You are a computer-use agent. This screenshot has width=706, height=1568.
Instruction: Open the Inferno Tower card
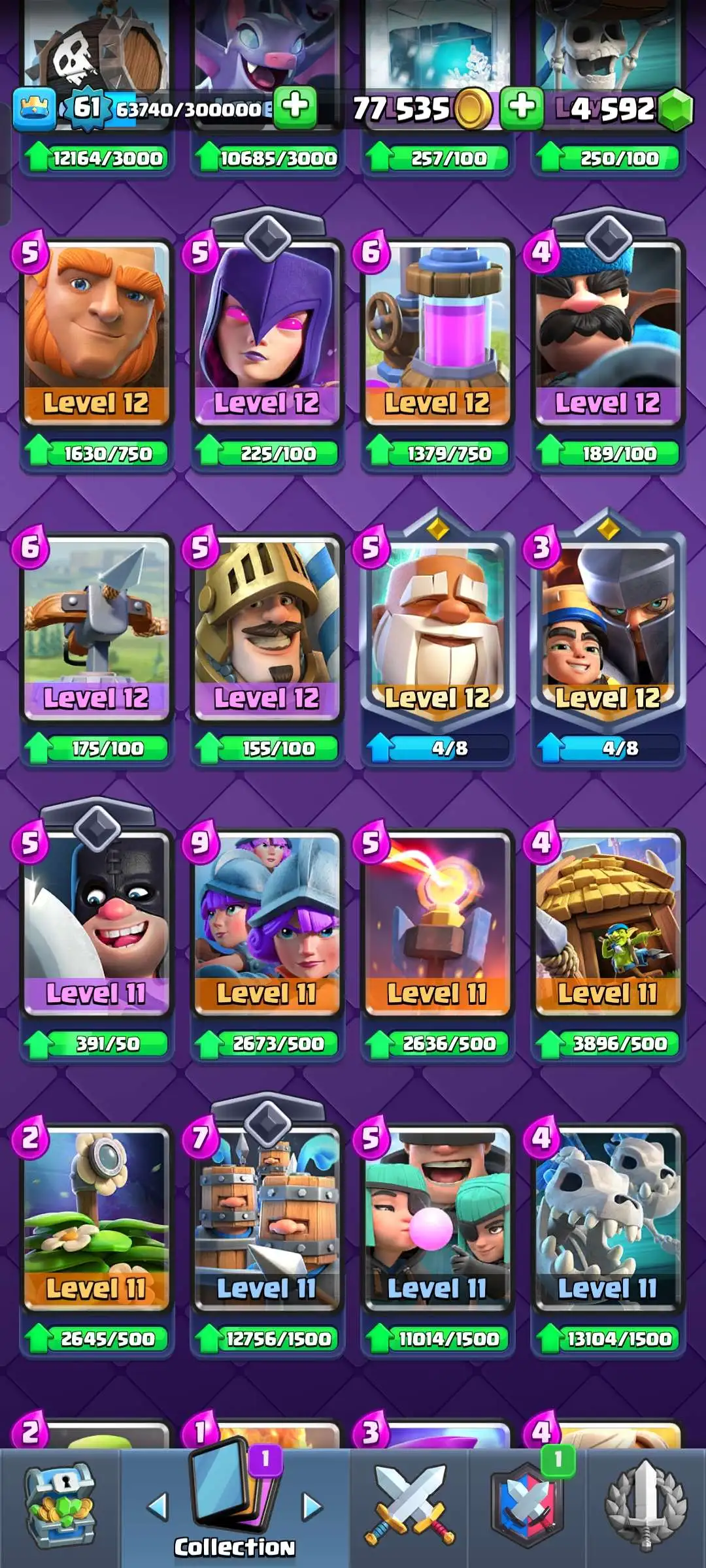(x=437, y=921)
